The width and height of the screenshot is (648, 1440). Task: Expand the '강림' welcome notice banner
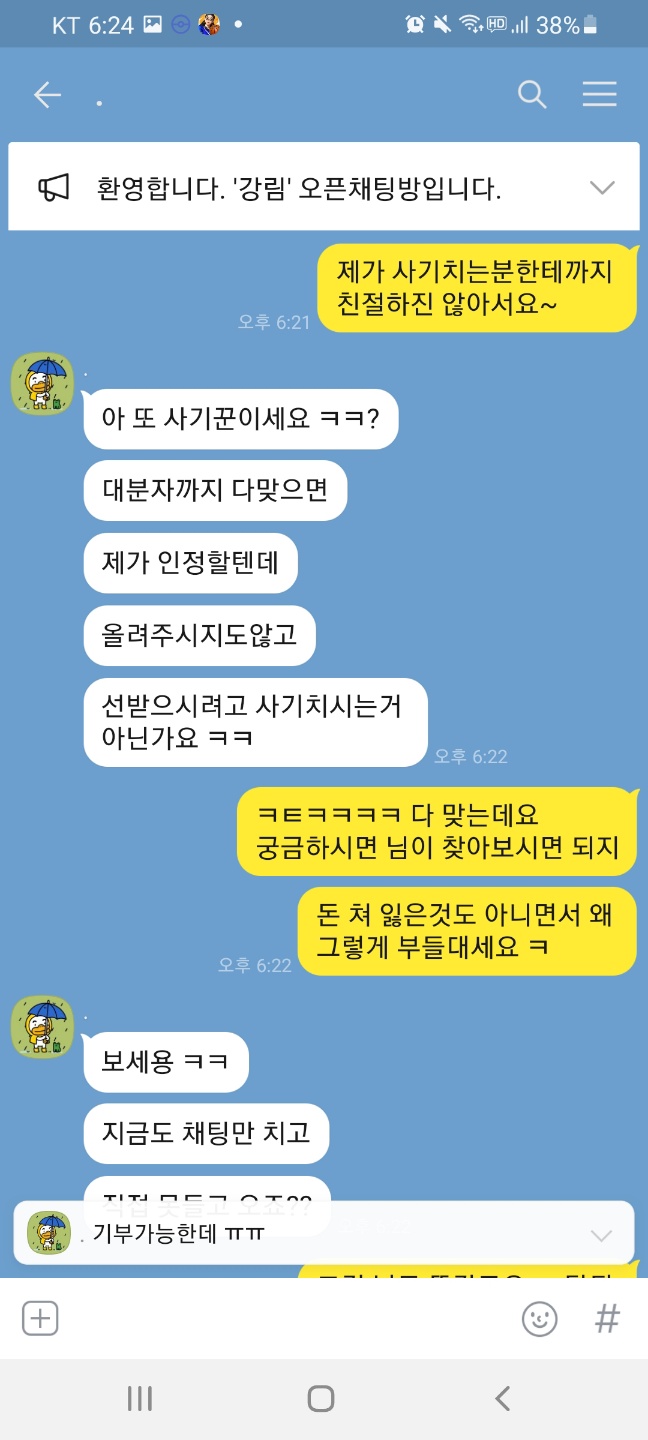click(x=601, y=188)
